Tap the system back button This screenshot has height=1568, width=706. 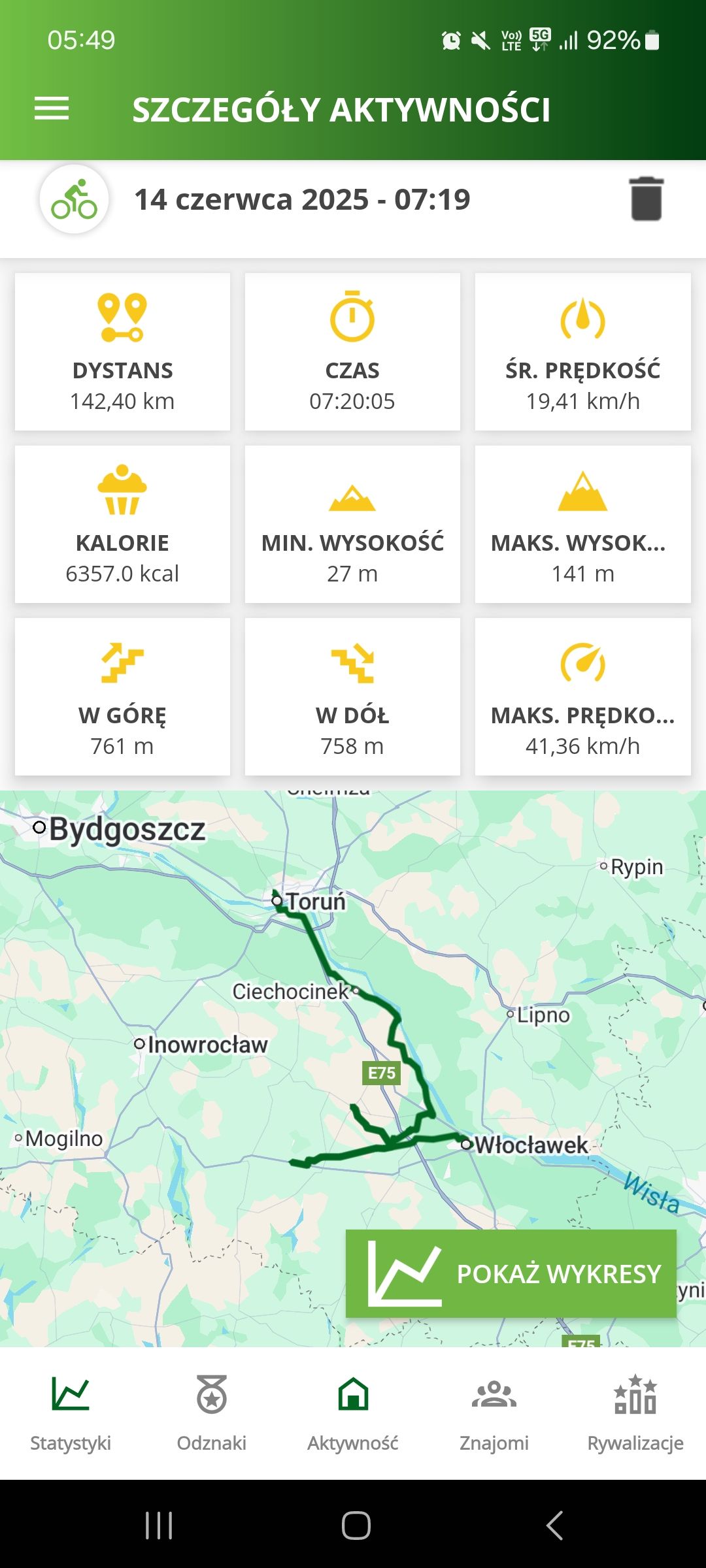pyautogui.click(x=554, y=1526)
